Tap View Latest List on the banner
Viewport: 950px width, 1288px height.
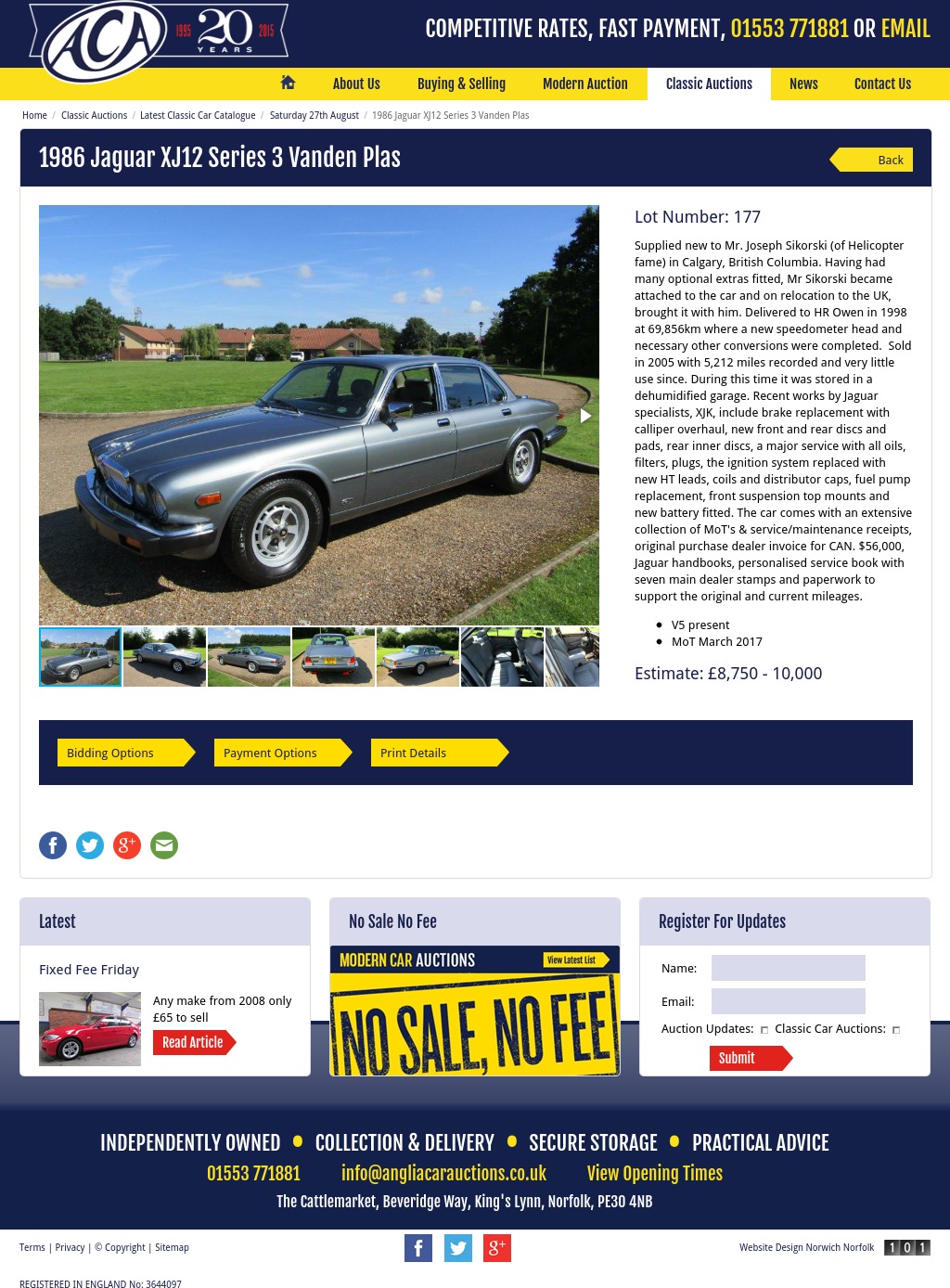pos(574,960)
